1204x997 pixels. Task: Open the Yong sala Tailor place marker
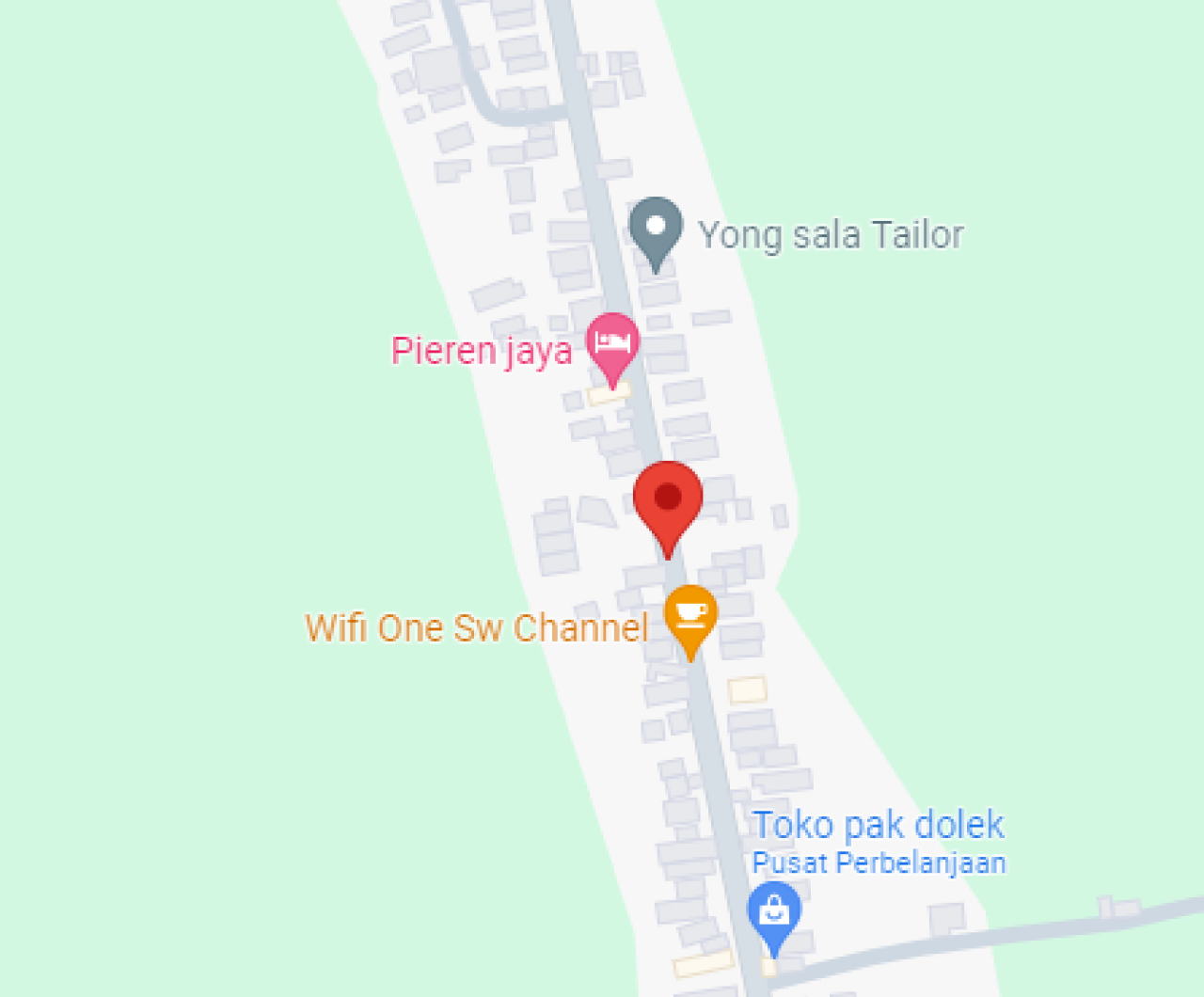(656, 229)
